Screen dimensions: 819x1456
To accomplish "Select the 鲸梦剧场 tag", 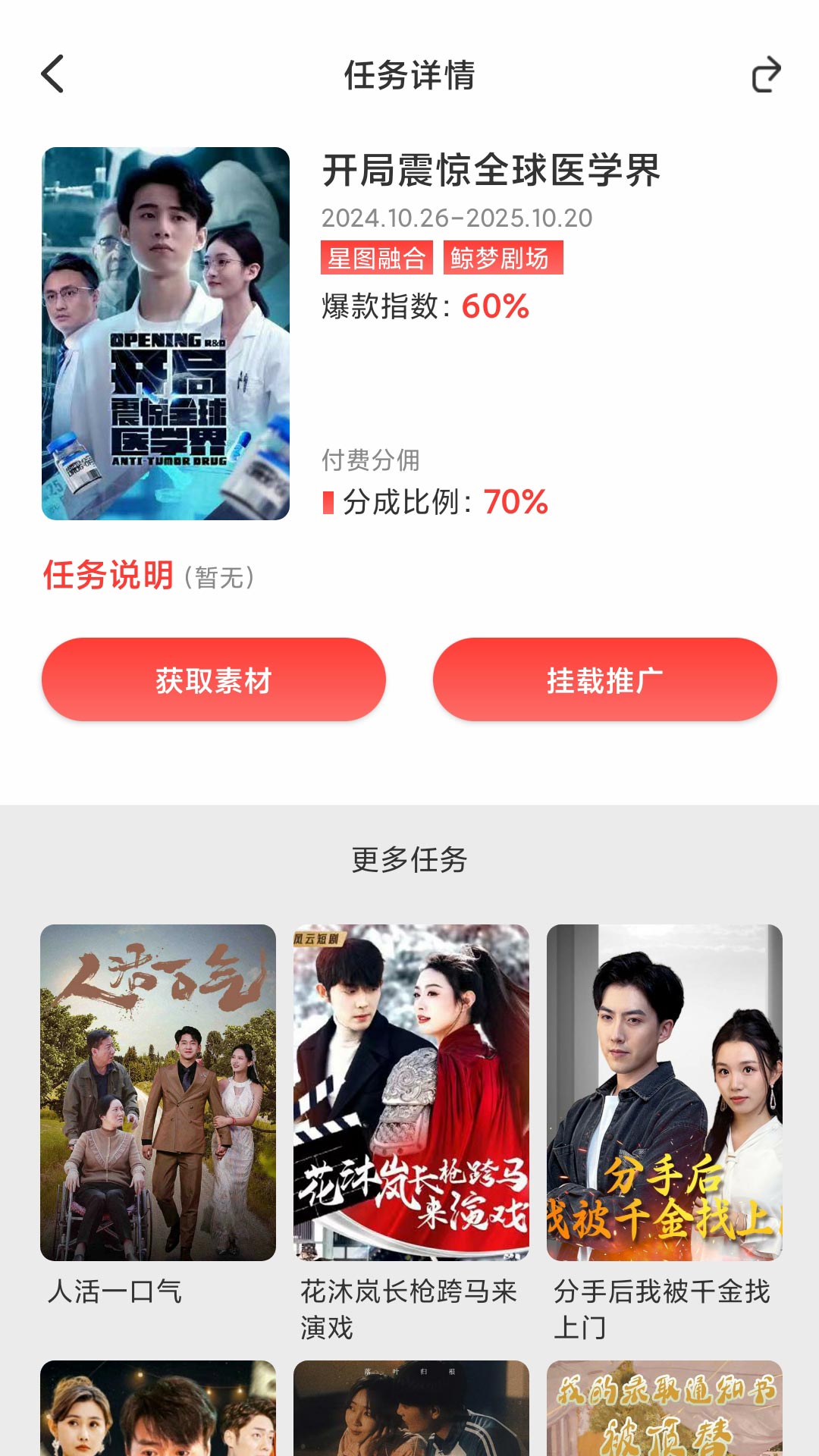I will [x=503, y=259].
